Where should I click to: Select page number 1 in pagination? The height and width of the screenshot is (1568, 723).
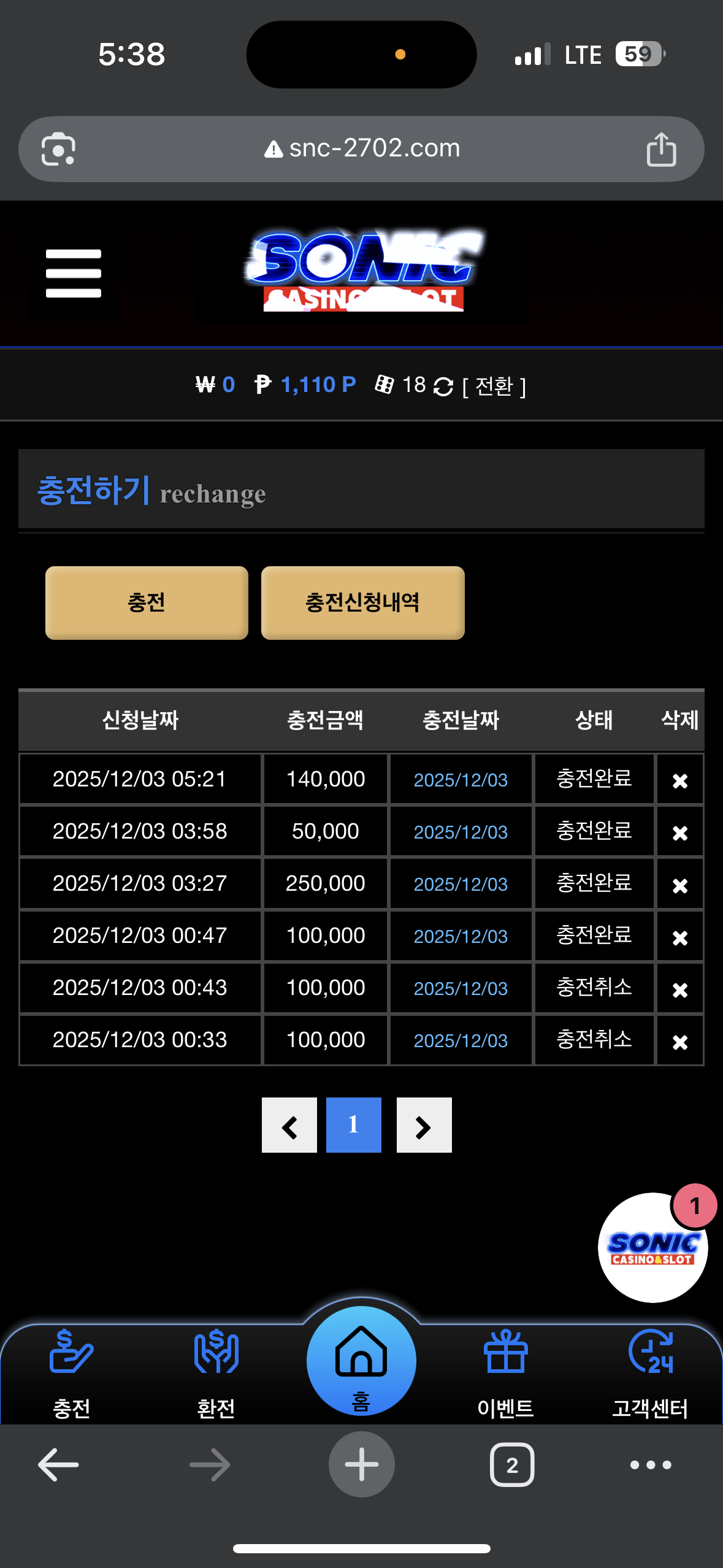coord(354,1124)
